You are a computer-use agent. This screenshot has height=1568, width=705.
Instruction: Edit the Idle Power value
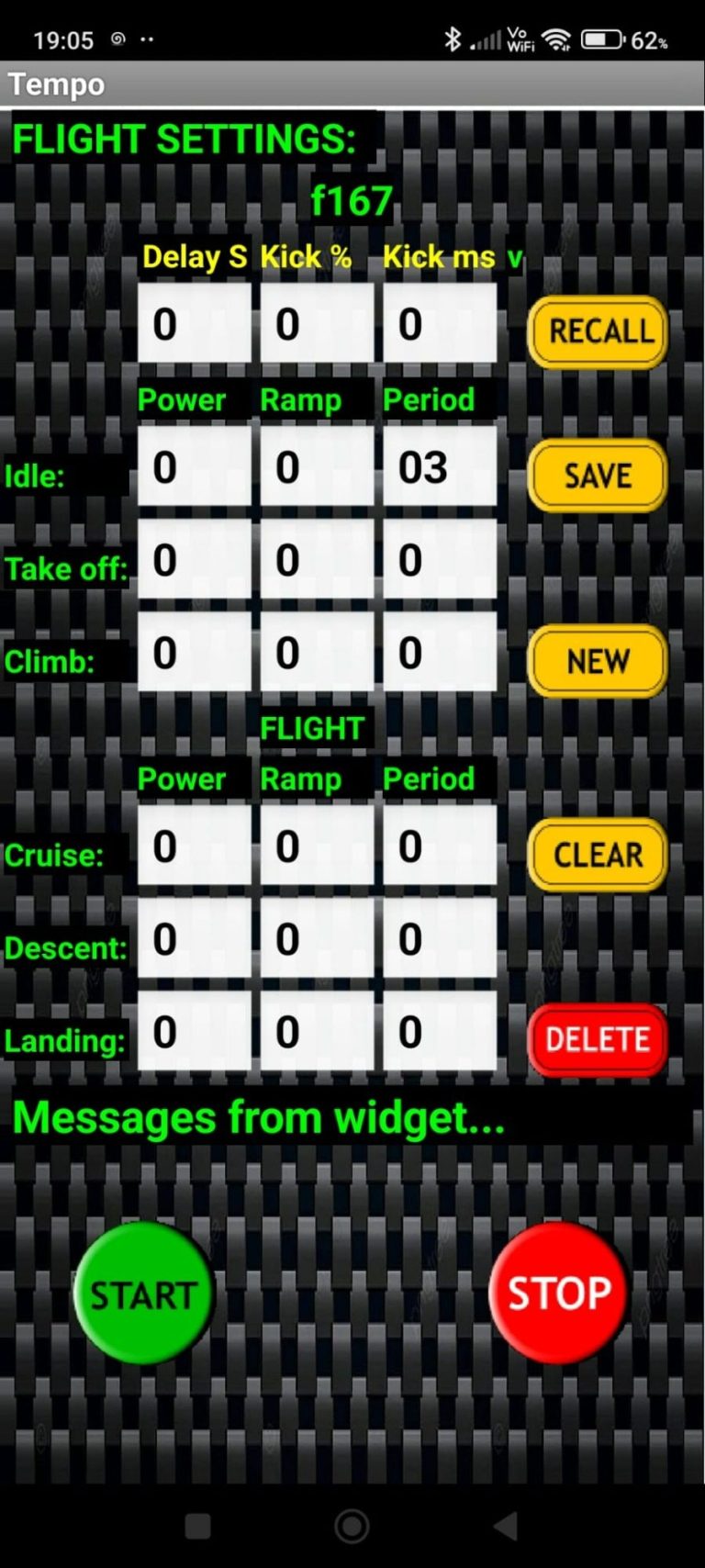pos(194,467)
